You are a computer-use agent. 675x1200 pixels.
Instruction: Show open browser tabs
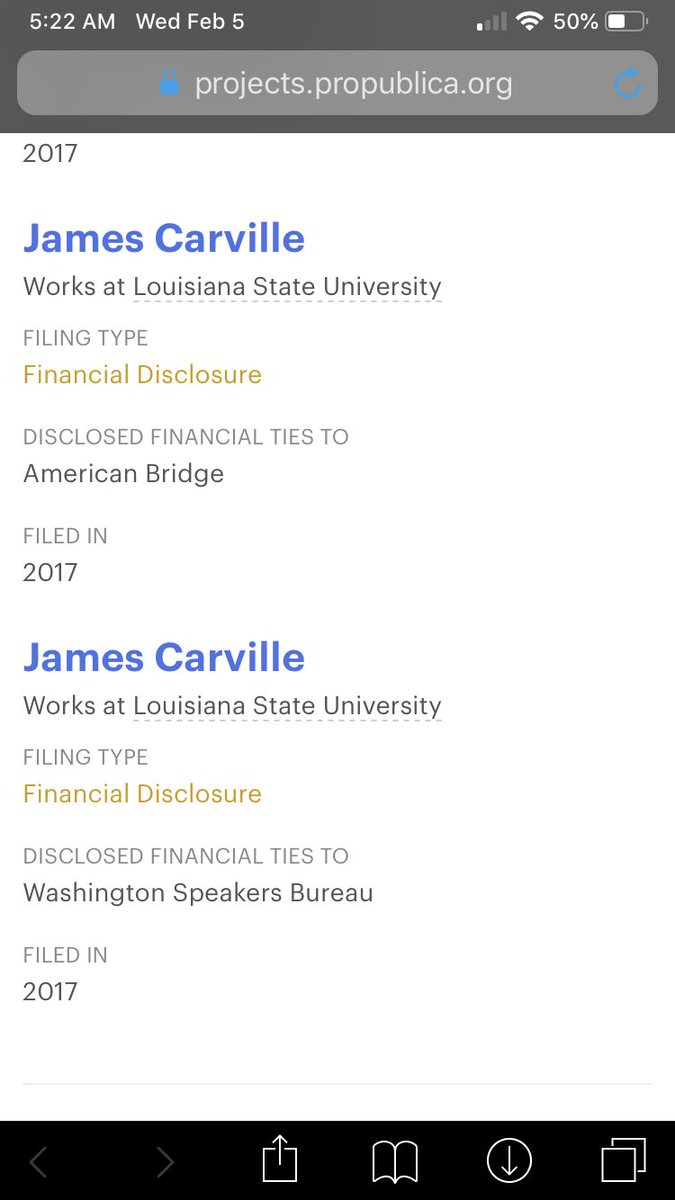[624, 1162]
